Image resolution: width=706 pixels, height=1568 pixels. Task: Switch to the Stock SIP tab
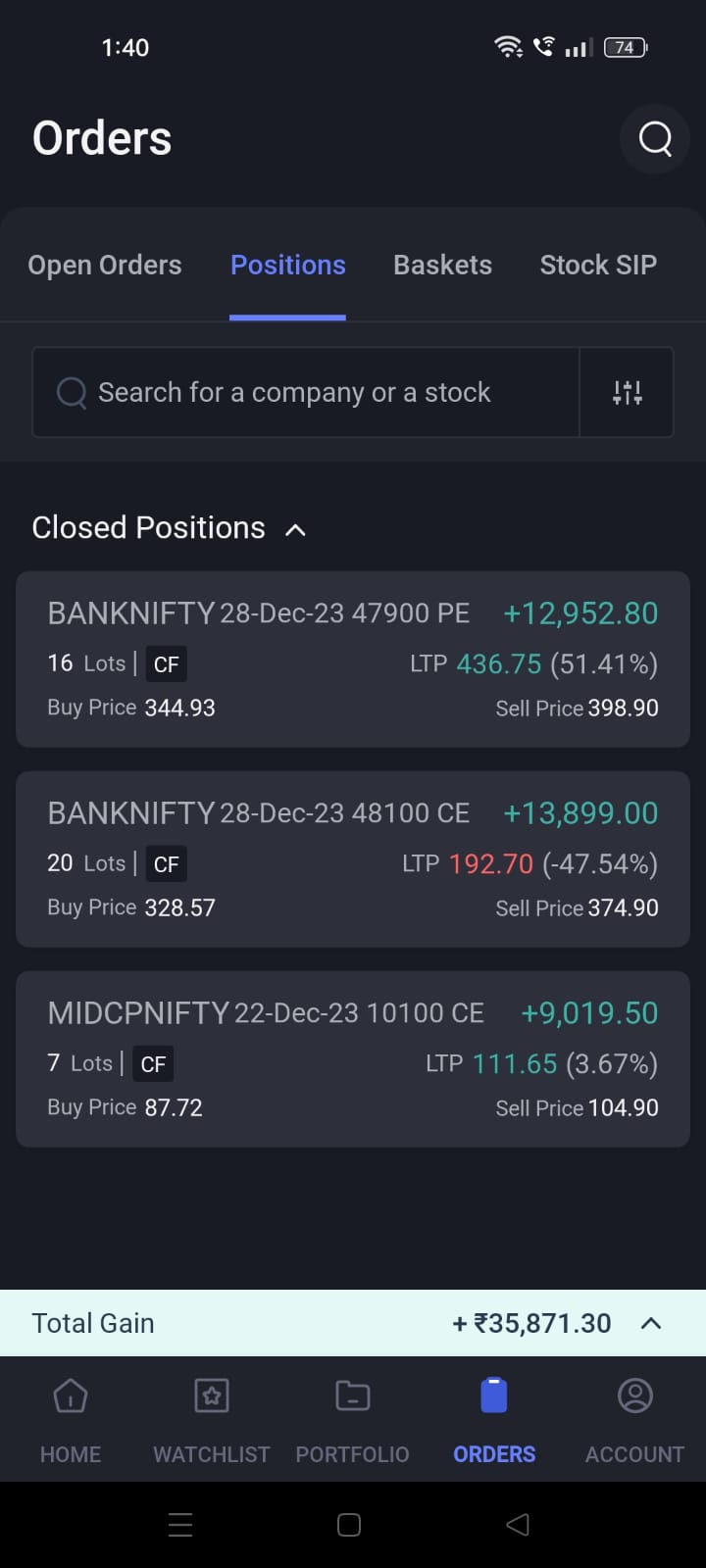coord(598,265)
